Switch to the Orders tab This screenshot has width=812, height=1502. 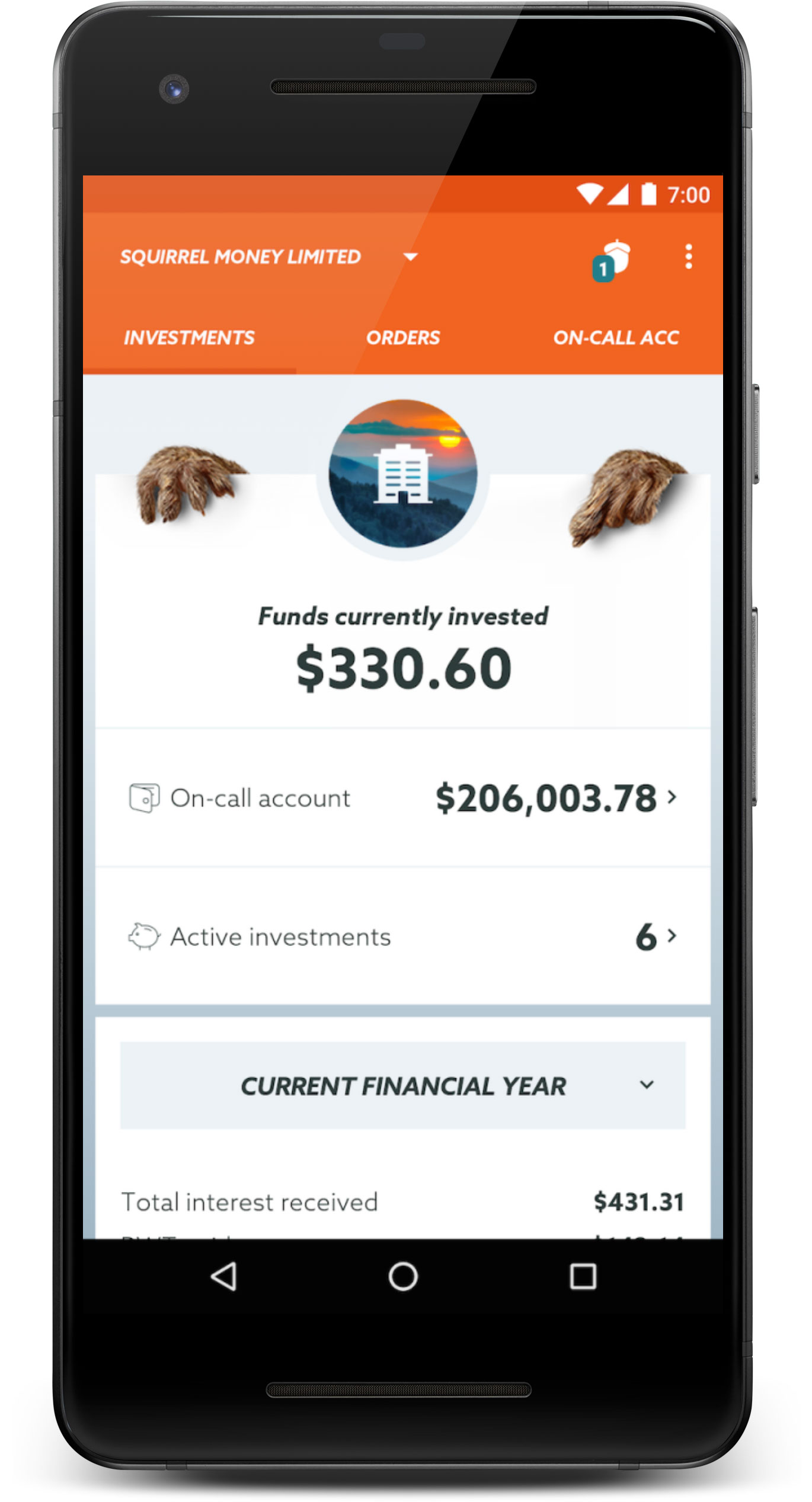click(x=403, y=338)
